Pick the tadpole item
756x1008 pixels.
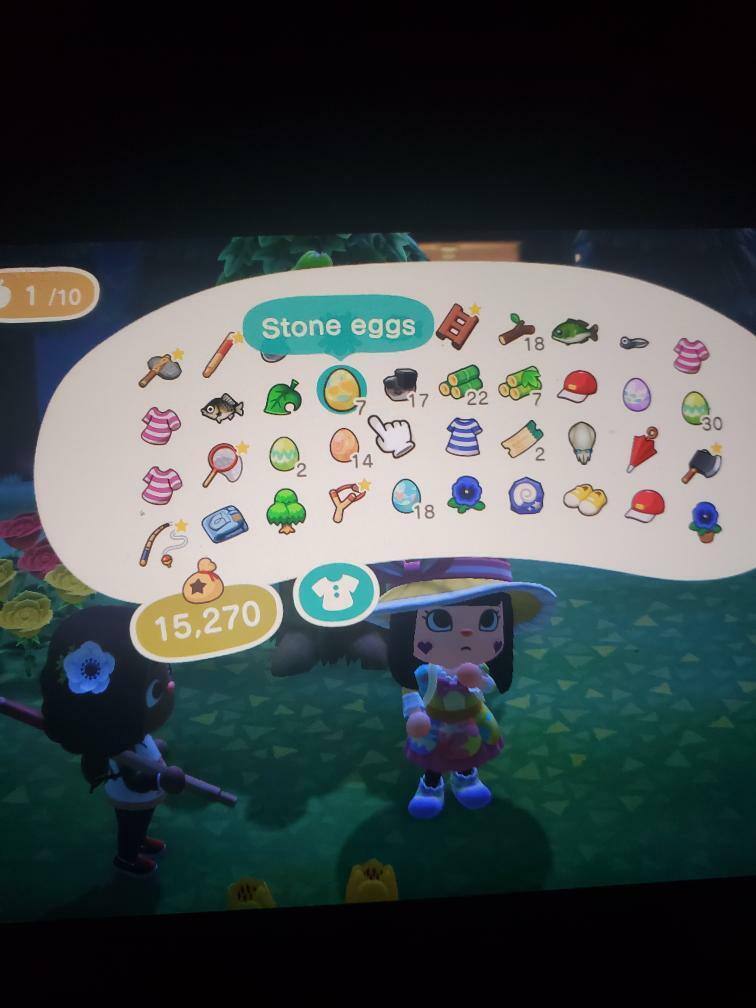tap(633, 343)
